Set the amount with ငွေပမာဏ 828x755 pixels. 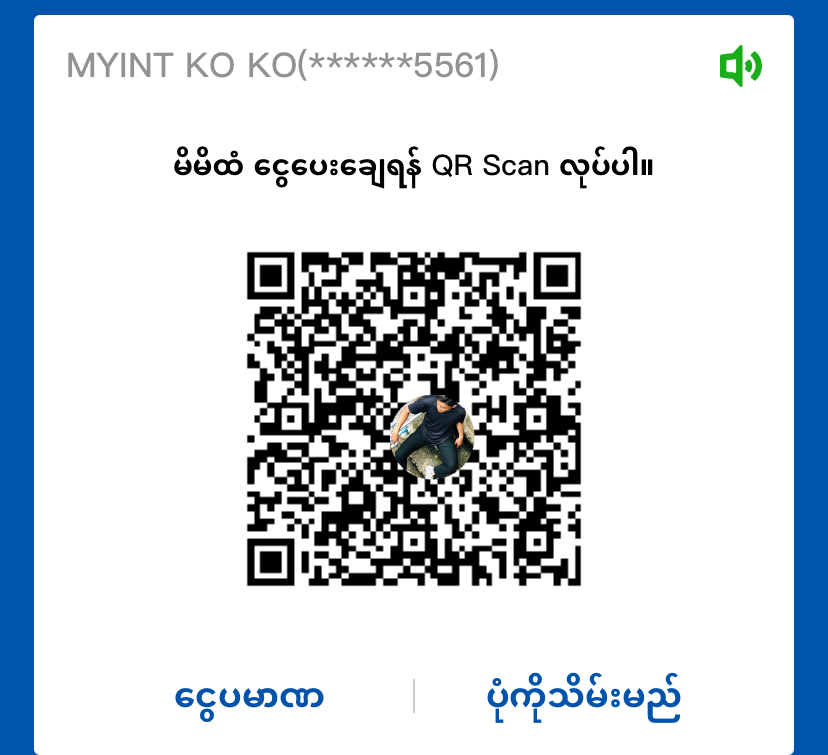click(249, 697)
